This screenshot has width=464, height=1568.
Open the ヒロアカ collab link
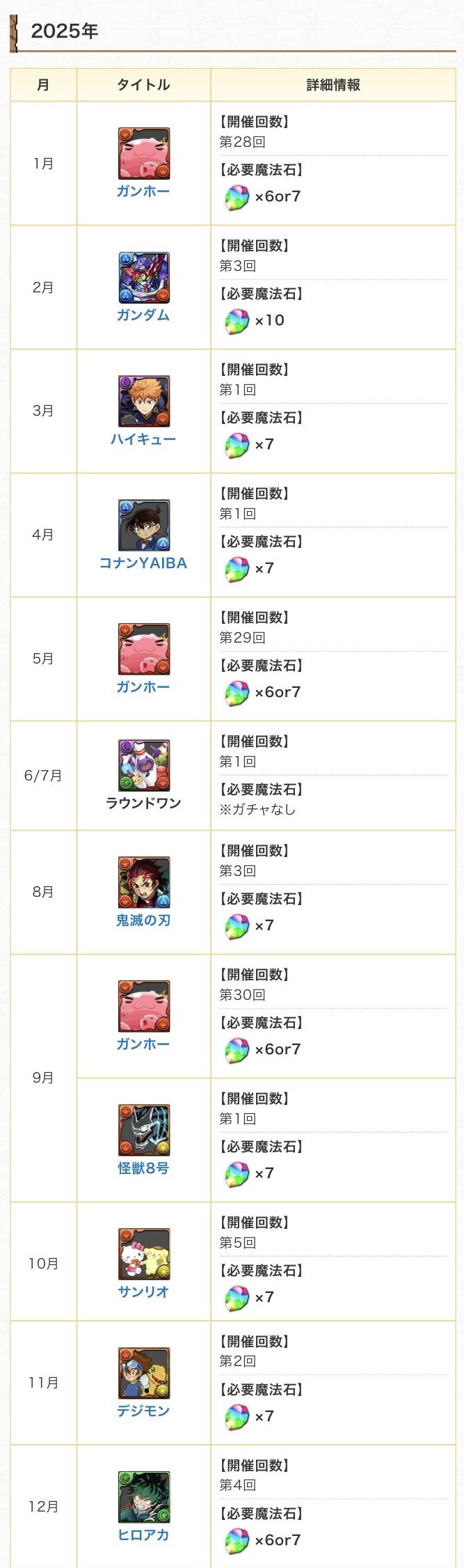pos(143,1535)
